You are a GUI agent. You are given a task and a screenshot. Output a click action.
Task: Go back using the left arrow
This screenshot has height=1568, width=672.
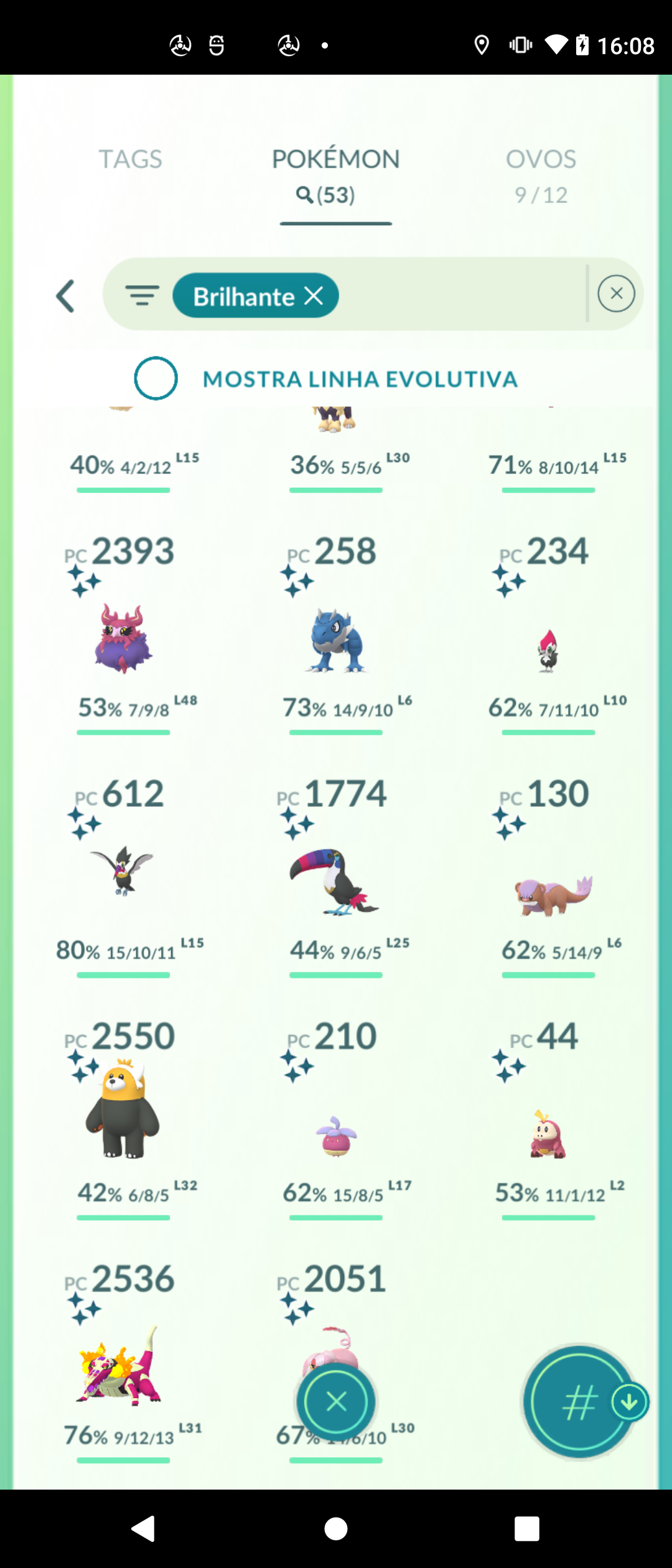(65, 296)
